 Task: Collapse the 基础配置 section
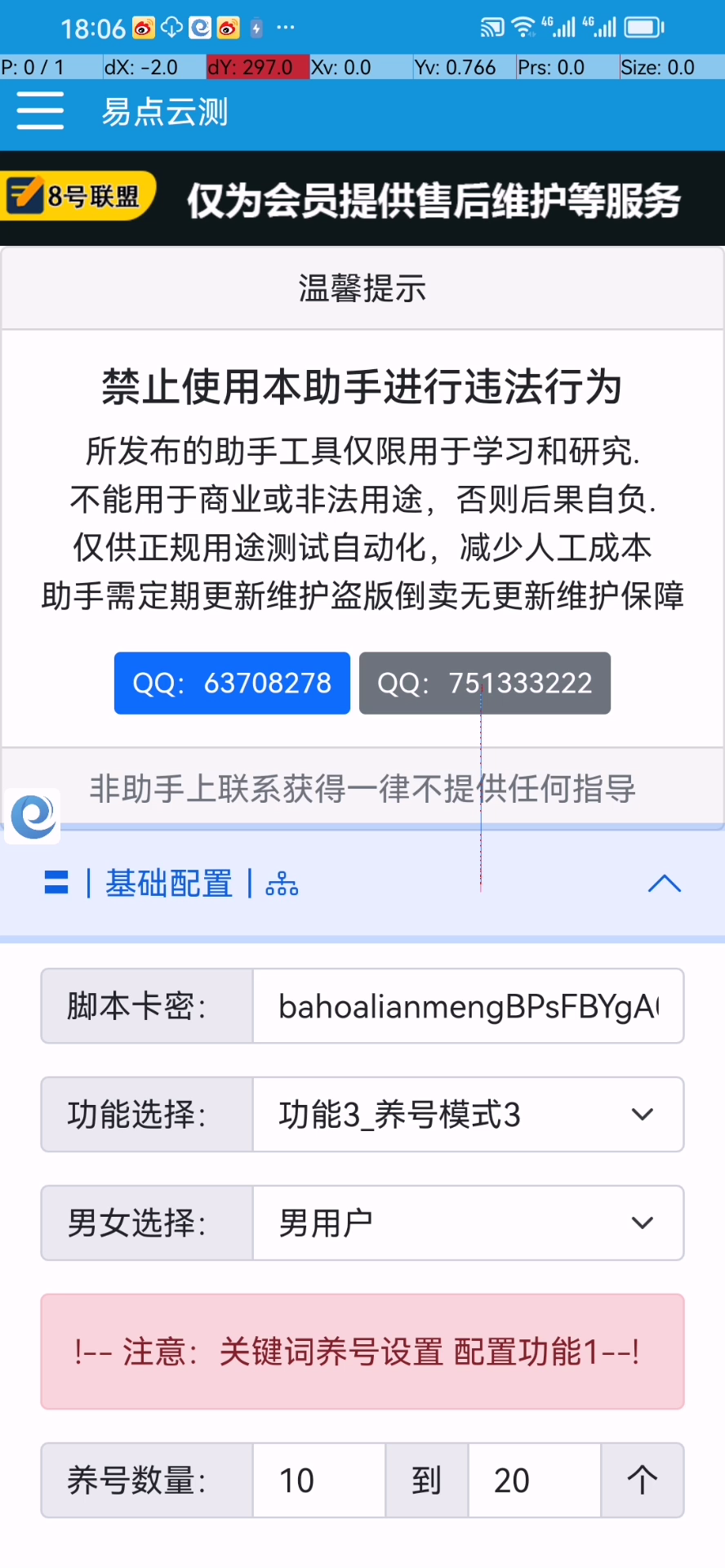tap(664, 884)
